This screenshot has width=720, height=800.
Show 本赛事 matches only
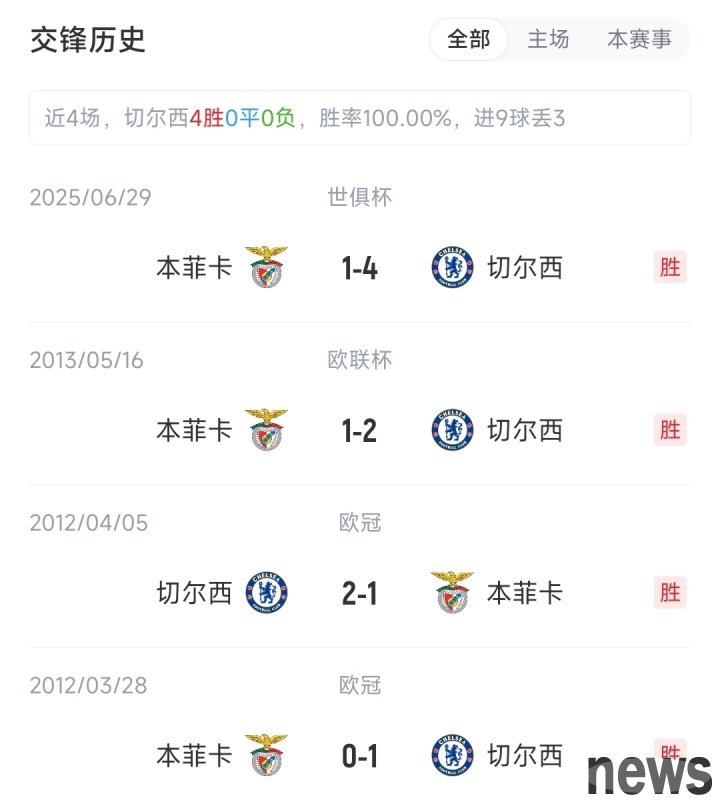coord(640,40)
